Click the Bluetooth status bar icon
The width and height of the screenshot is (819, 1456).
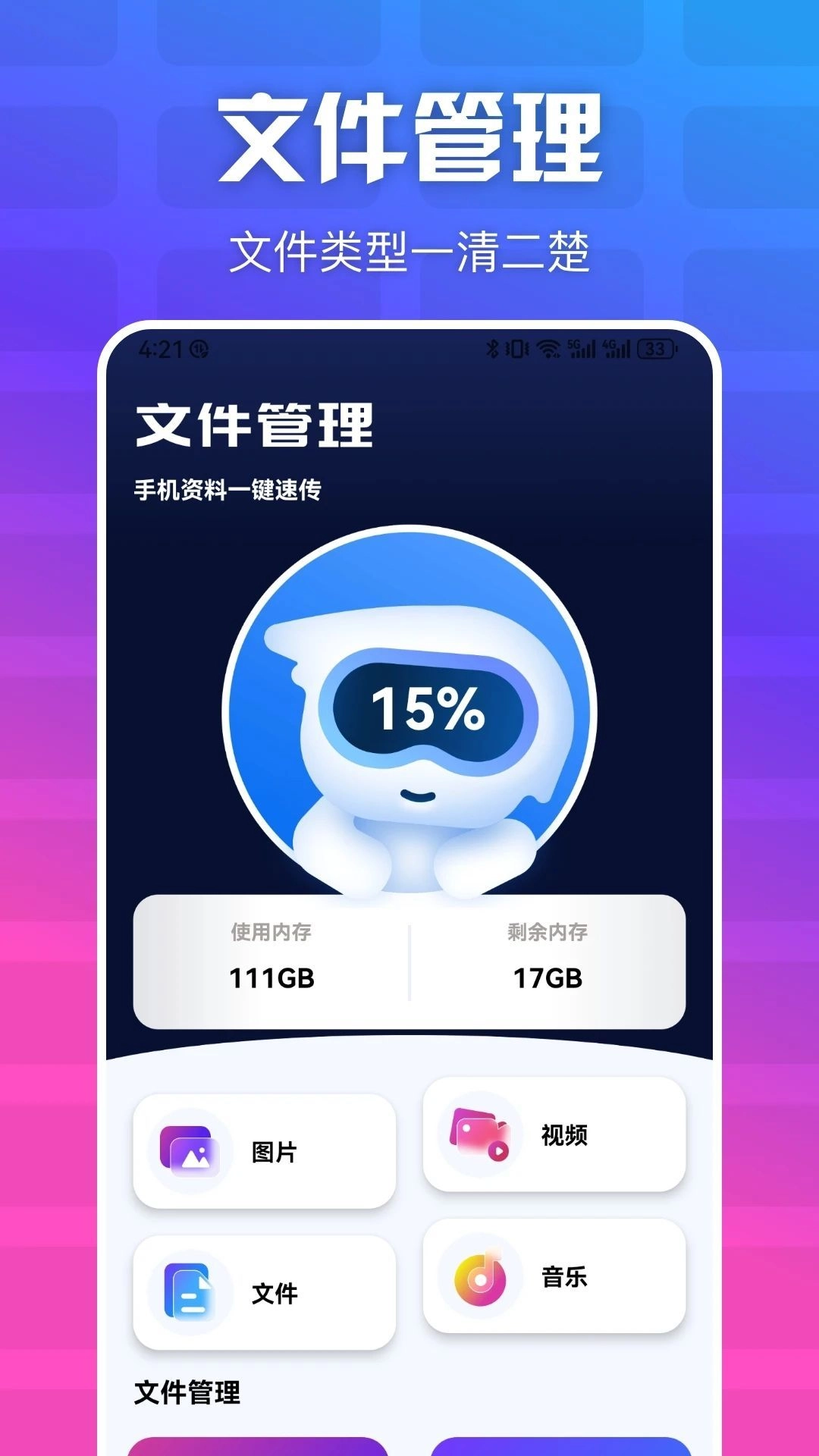pos(491,350)
